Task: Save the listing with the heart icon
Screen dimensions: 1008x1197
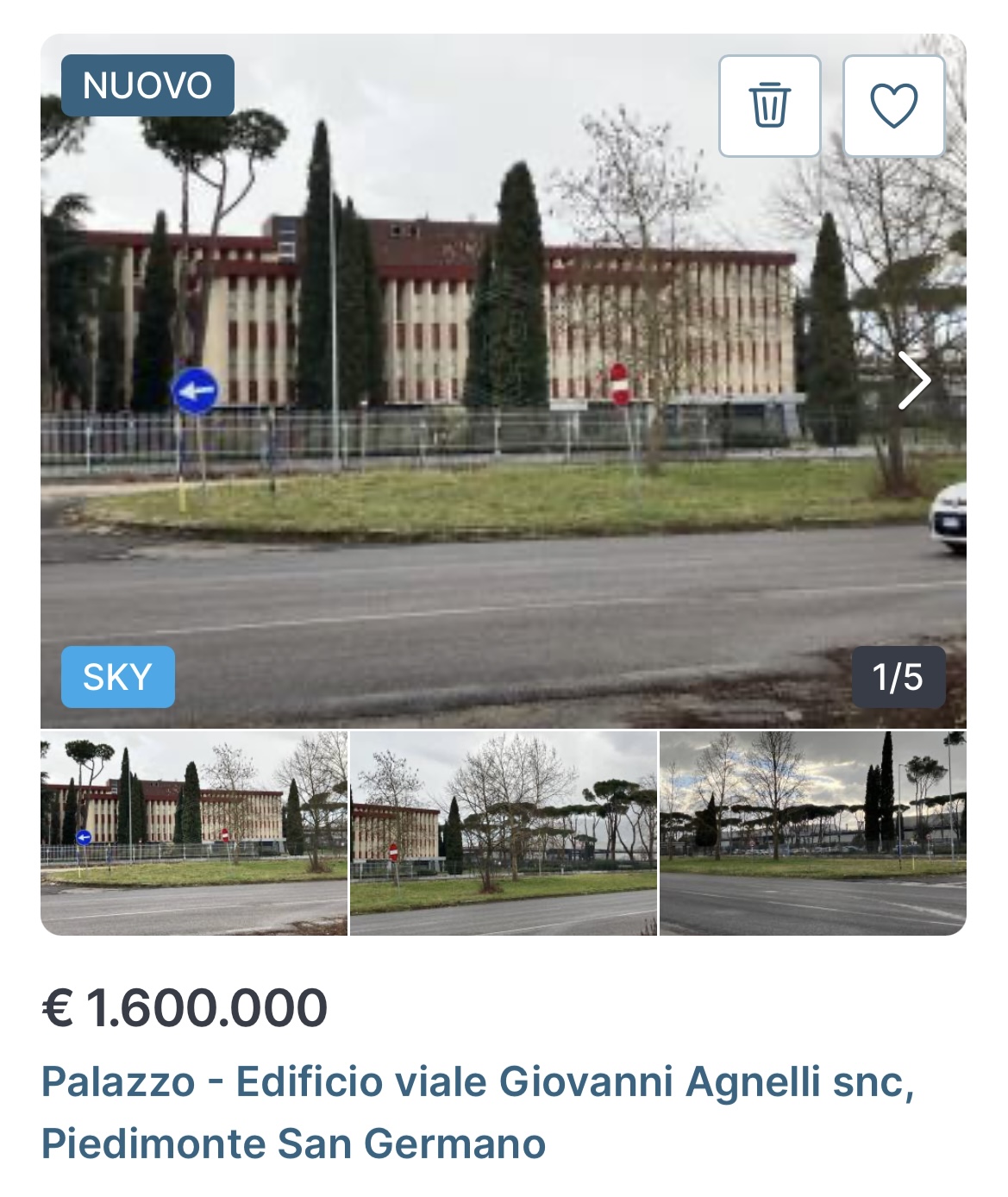Action: 893,105
